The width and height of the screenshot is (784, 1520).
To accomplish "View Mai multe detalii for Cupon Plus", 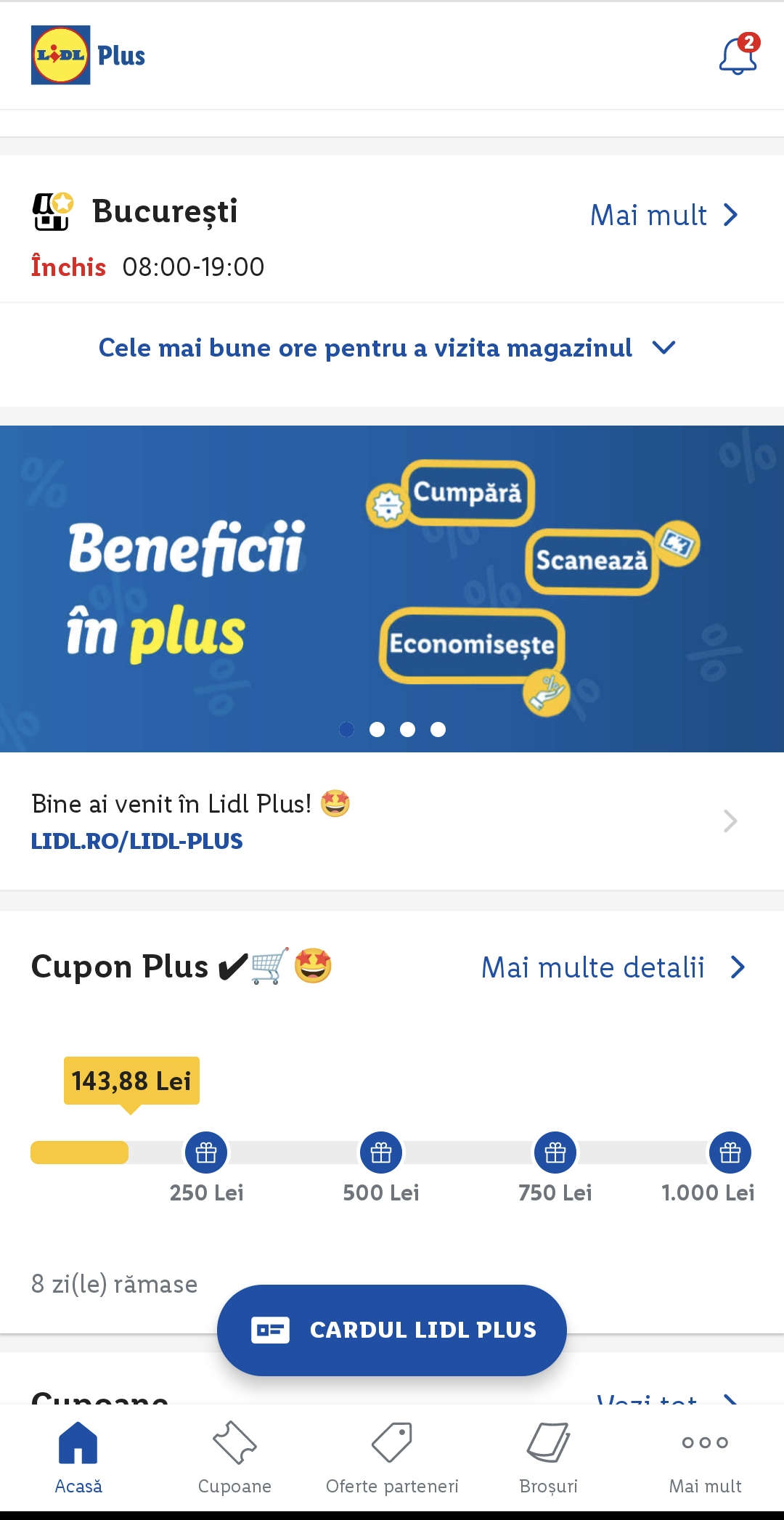I will pyautogui.click(x=613, y=967).
